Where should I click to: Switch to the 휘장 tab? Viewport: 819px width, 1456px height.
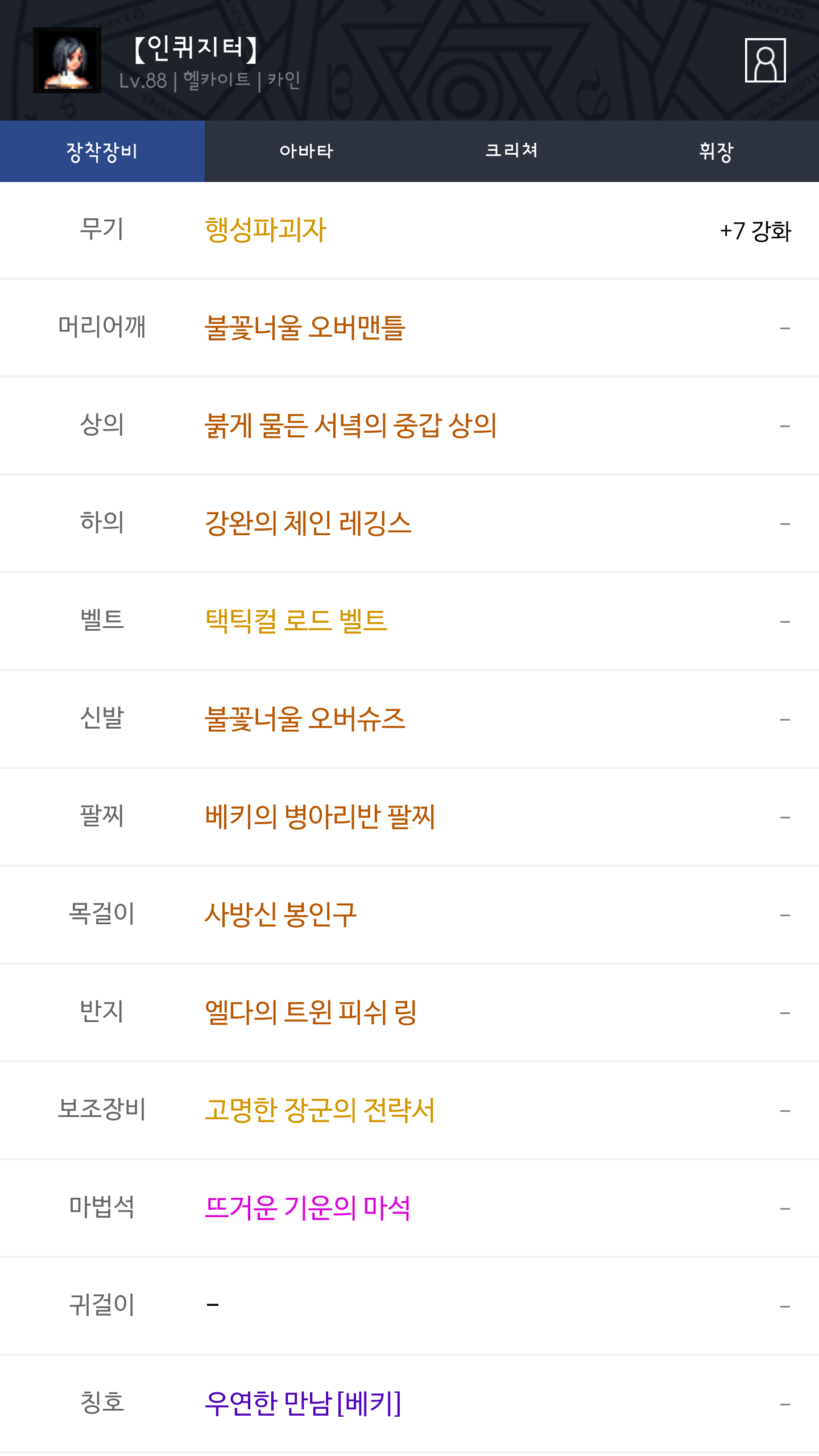pyautogui.click(x=717, y=151)
